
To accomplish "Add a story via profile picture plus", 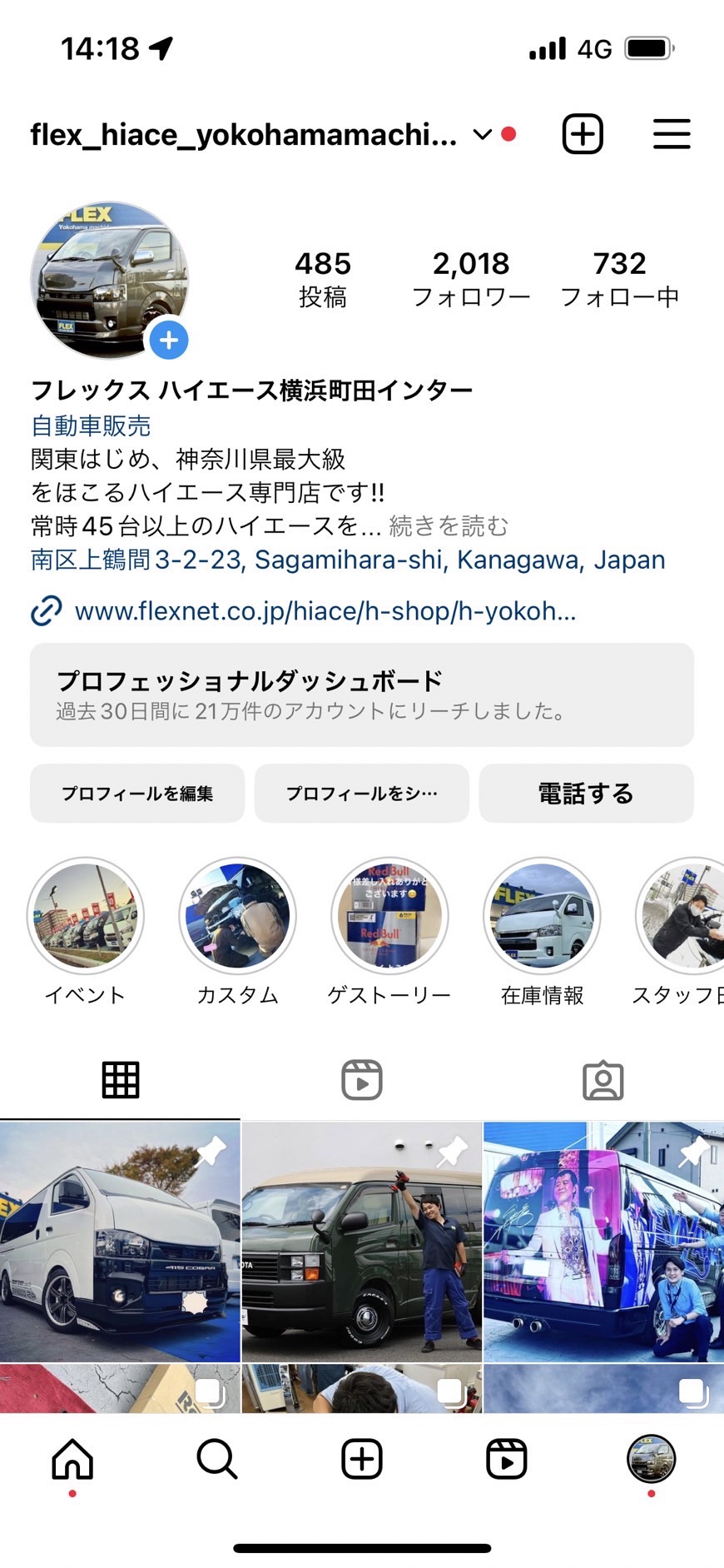I will click(x=169, y=340).
